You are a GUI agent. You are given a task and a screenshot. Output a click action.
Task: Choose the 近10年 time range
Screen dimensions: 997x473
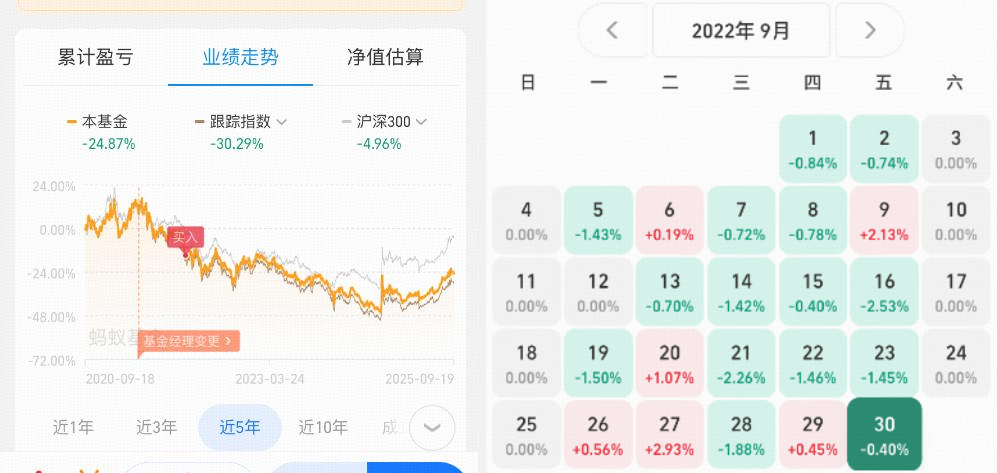click(323, 428)
